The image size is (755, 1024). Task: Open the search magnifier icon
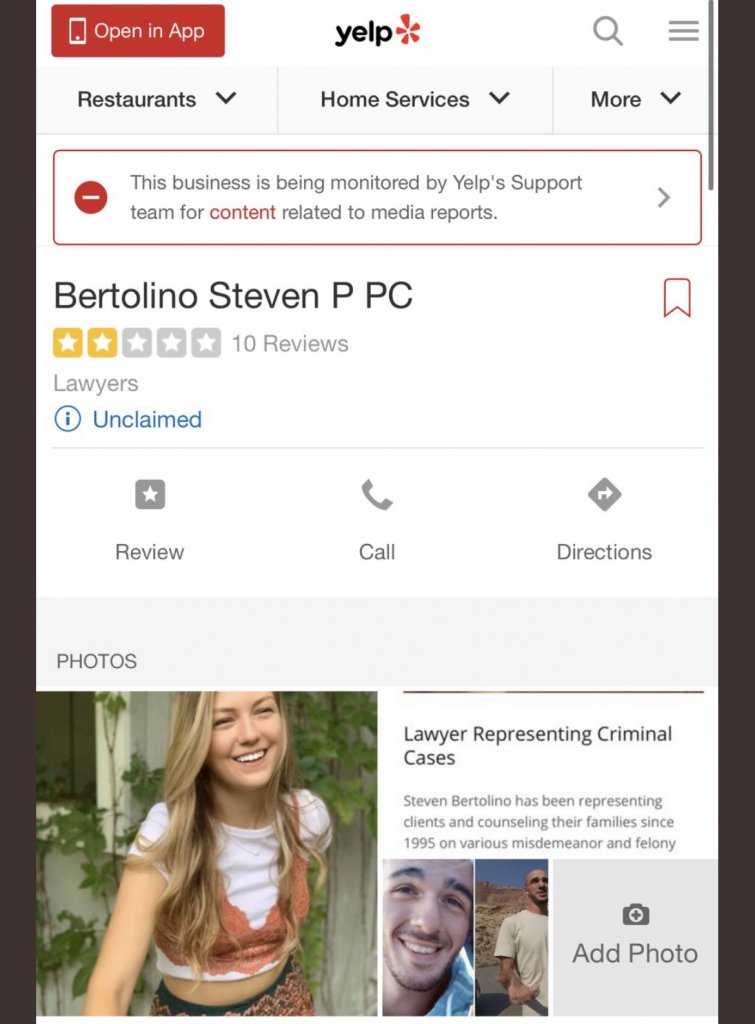[607, 31]
